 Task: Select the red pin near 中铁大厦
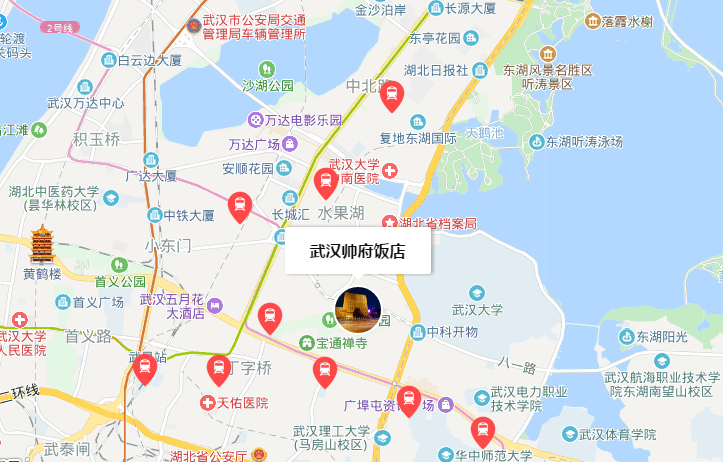point(239,206)
